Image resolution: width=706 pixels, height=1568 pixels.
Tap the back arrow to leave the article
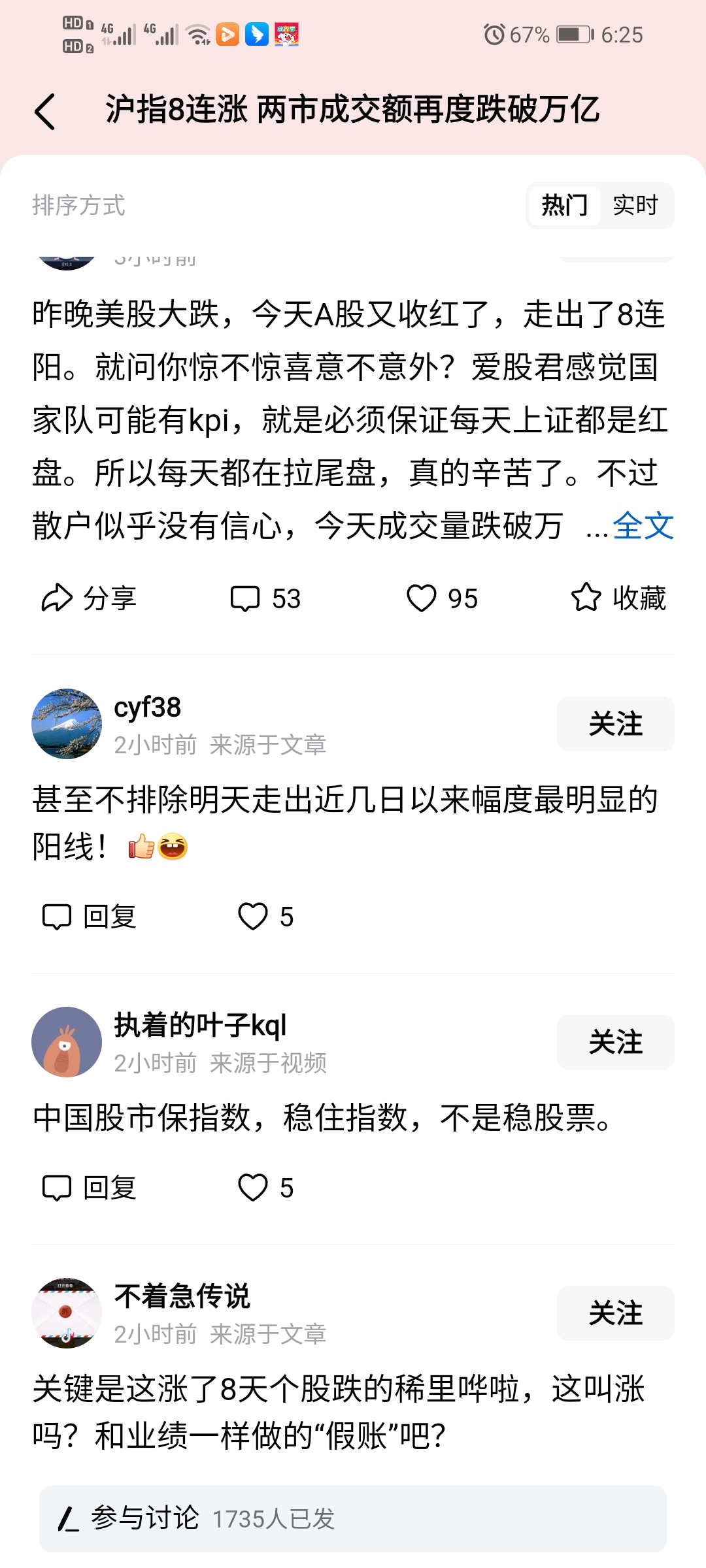tap(46, 110)
